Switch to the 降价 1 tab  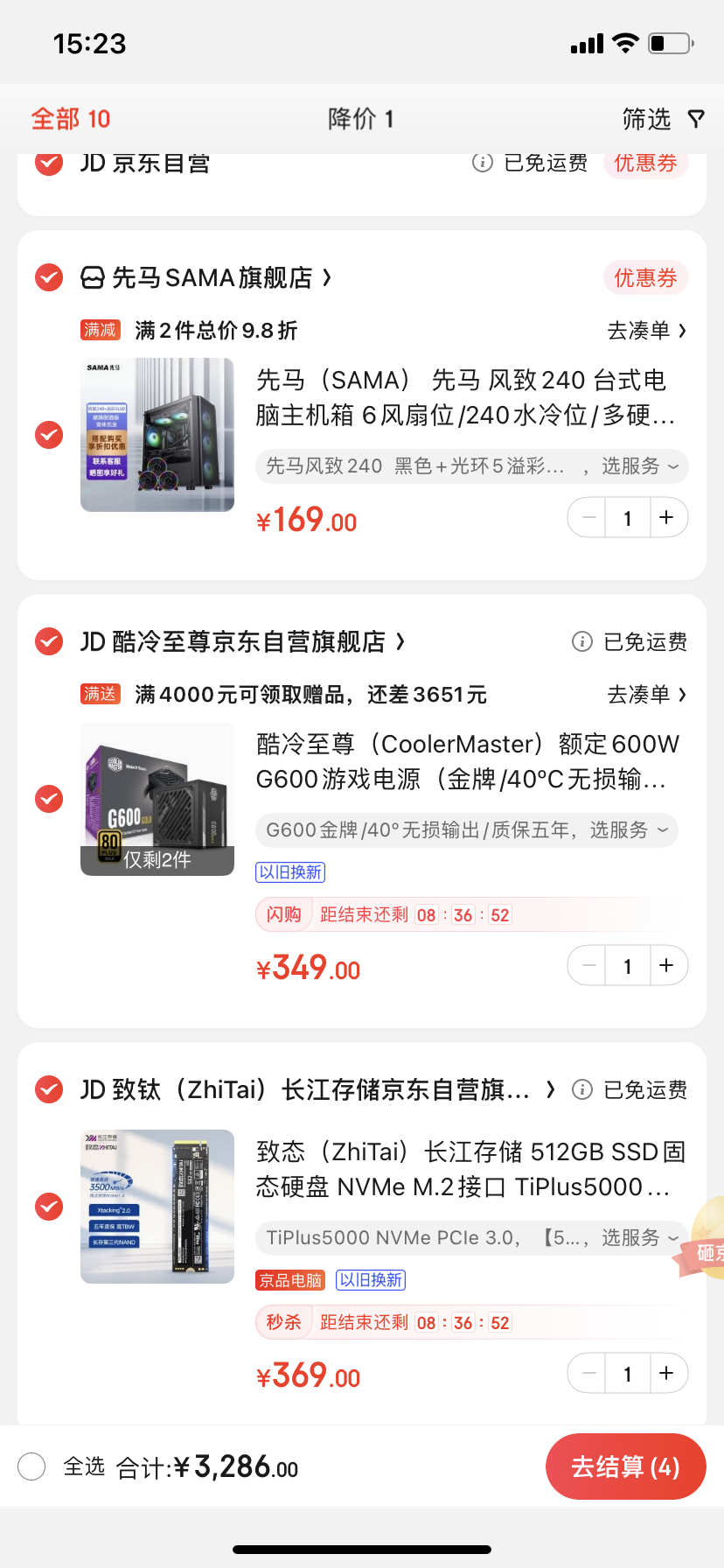tap(360, 119)
